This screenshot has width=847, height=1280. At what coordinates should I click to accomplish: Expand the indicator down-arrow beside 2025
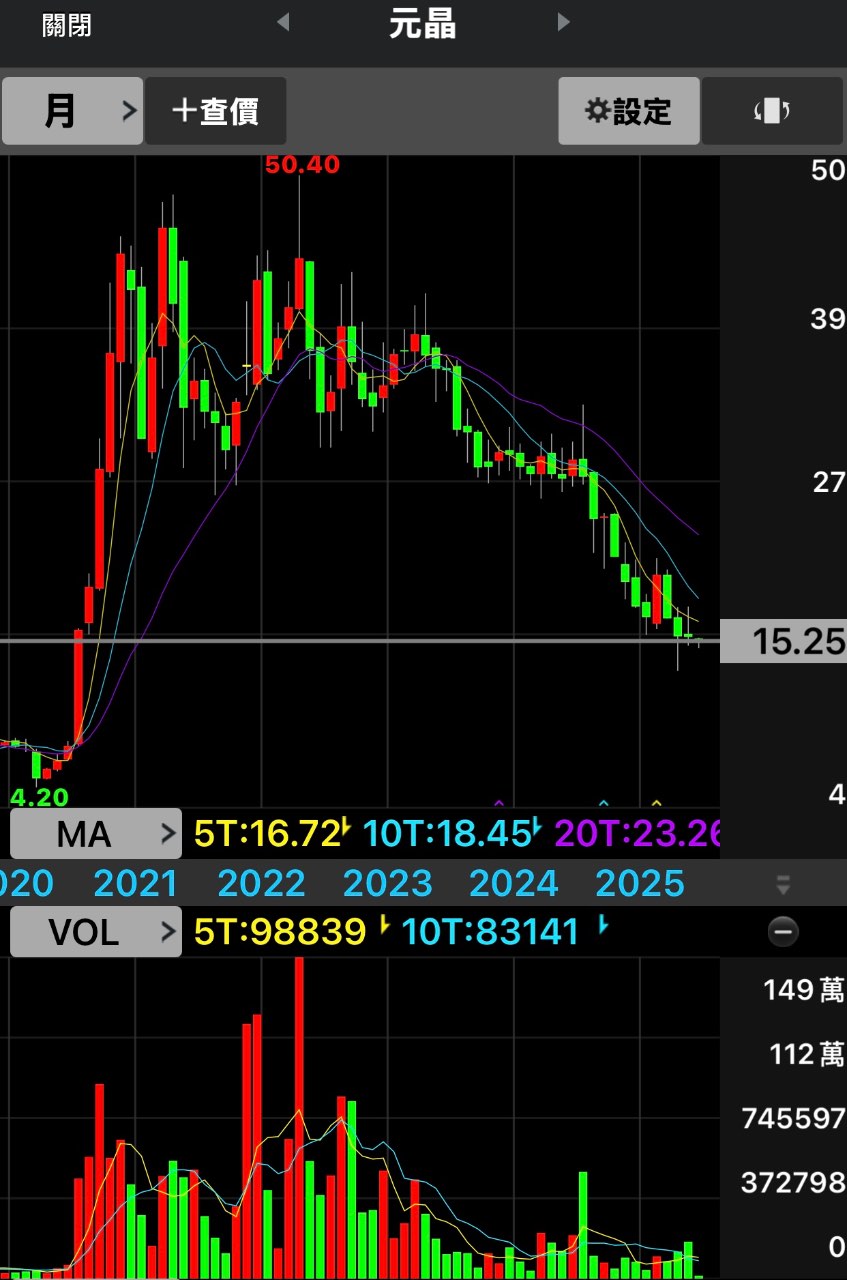[x=783, y=884]
